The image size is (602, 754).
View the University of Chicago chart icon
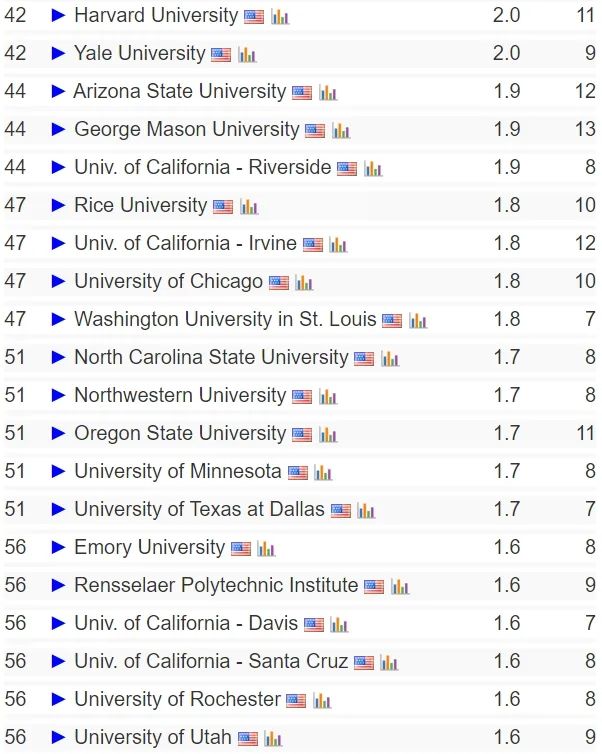click(304, 282)
